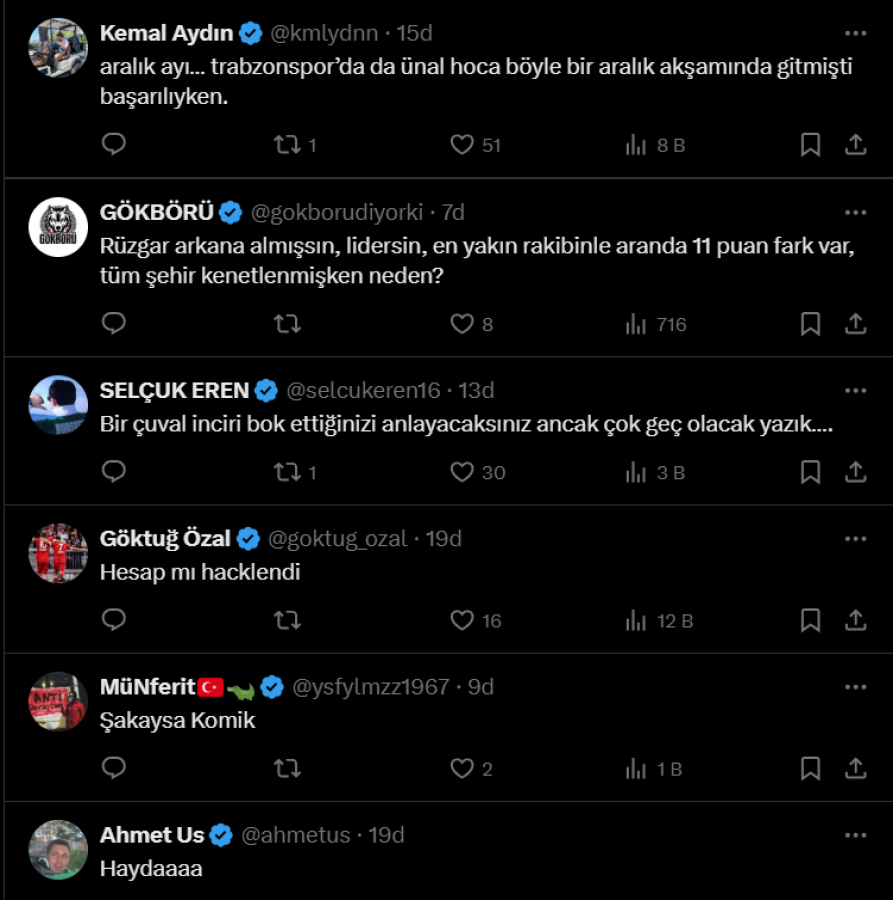Retweet SELÇUK EREN's tweet
This screenshot has width=893, height=900.
tap(287, 472)
